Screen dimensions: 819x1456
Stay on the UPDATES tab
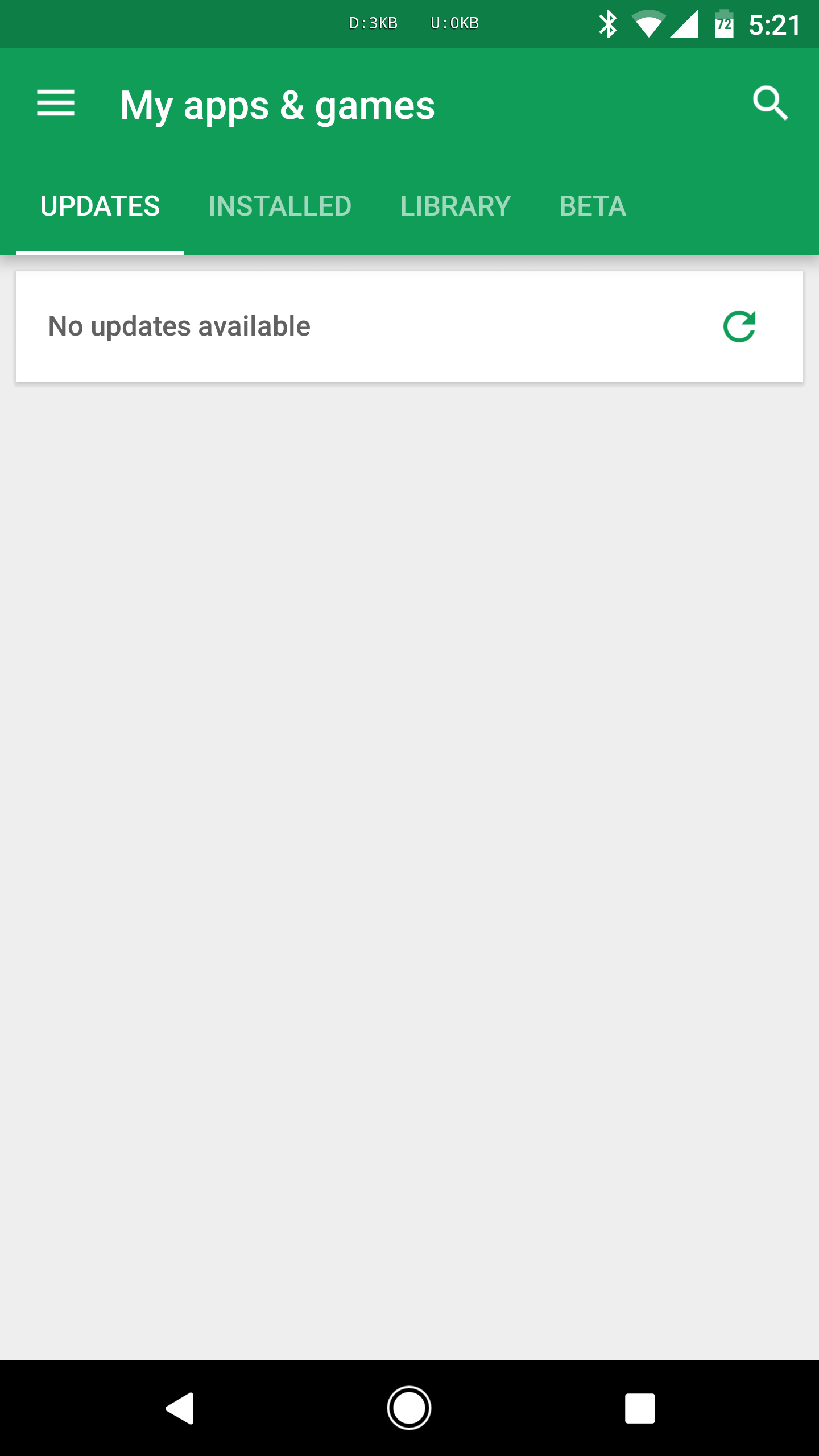pos(100,206)
